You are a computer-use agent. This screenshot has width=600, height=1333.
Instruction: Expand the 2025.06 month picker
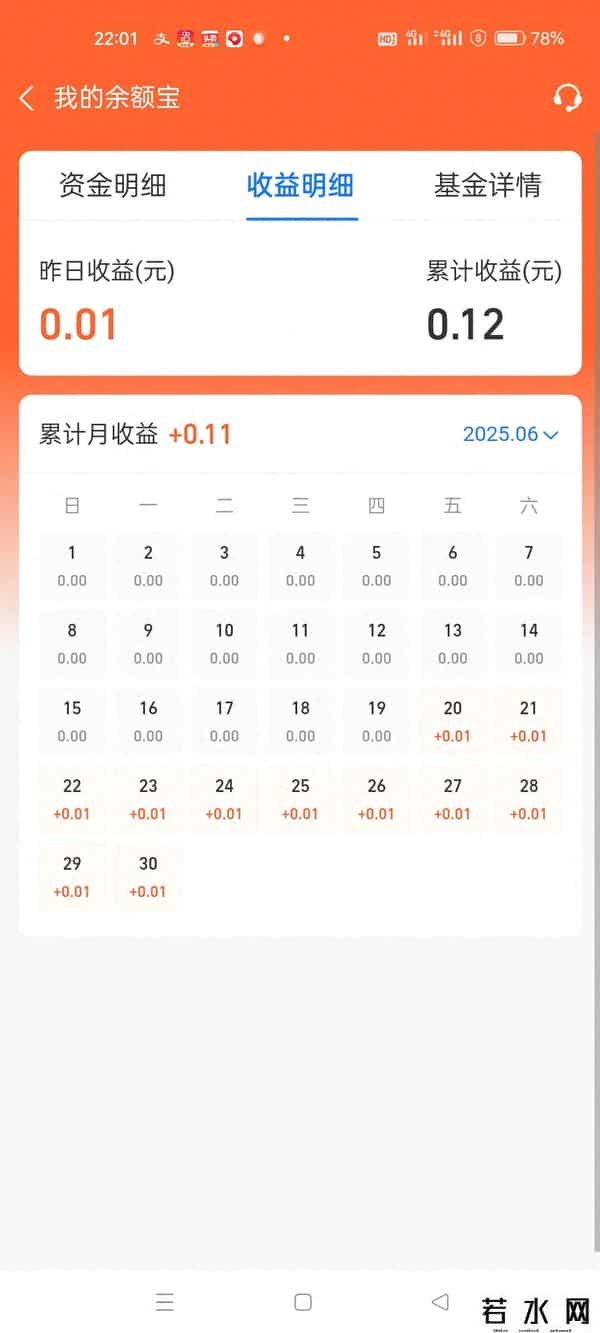click(x=510, y=434)
